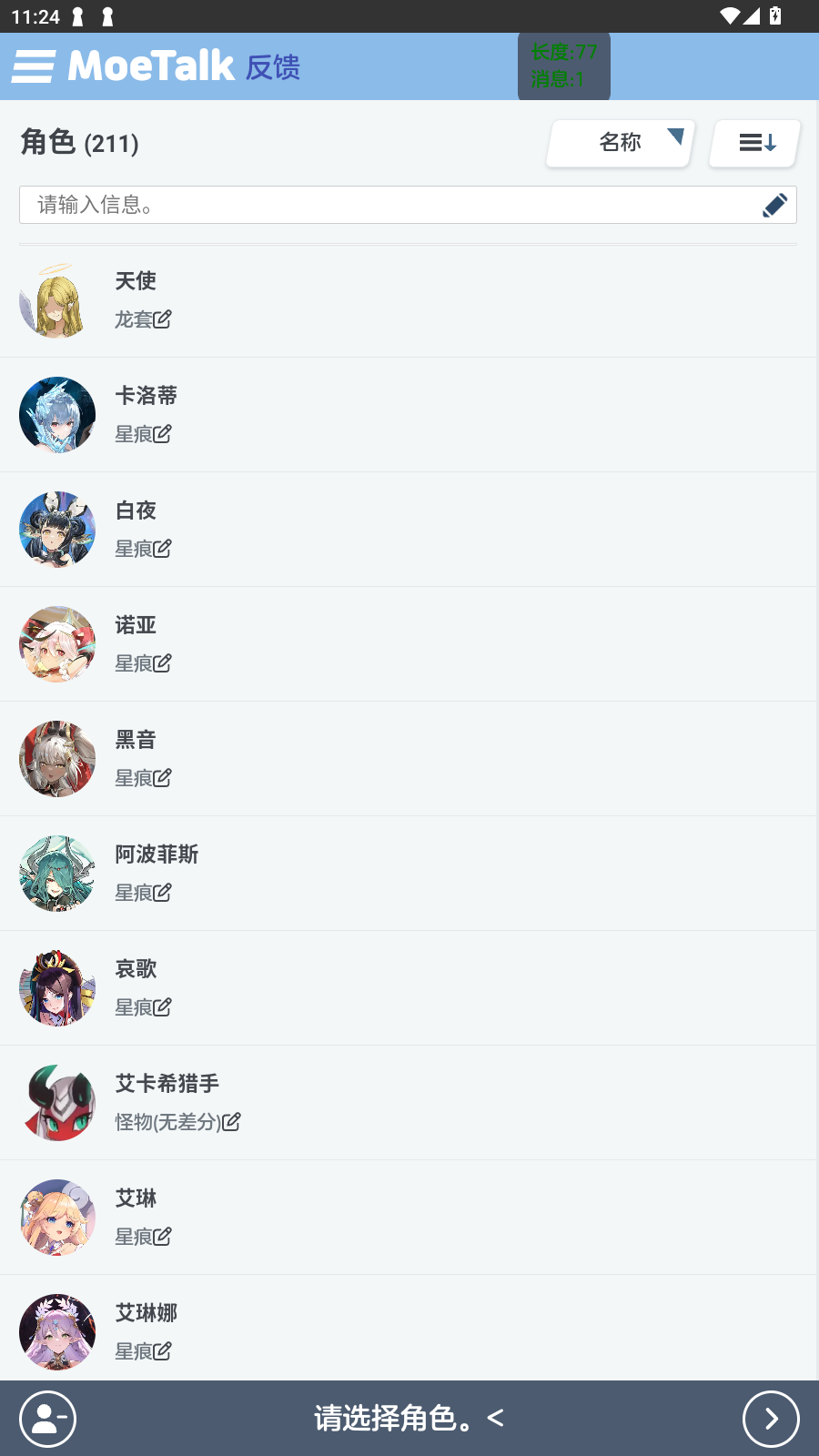The height and width of the screenshot is (1456, 819).
Task: Open the profile icon in bottom bar
Action: (47, 1419)
